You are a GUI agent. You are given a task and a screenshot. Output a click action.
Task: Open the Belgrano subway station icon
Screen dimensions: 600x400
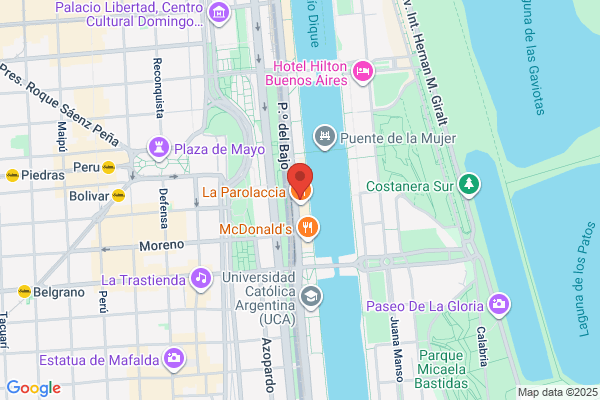point(24,292)
